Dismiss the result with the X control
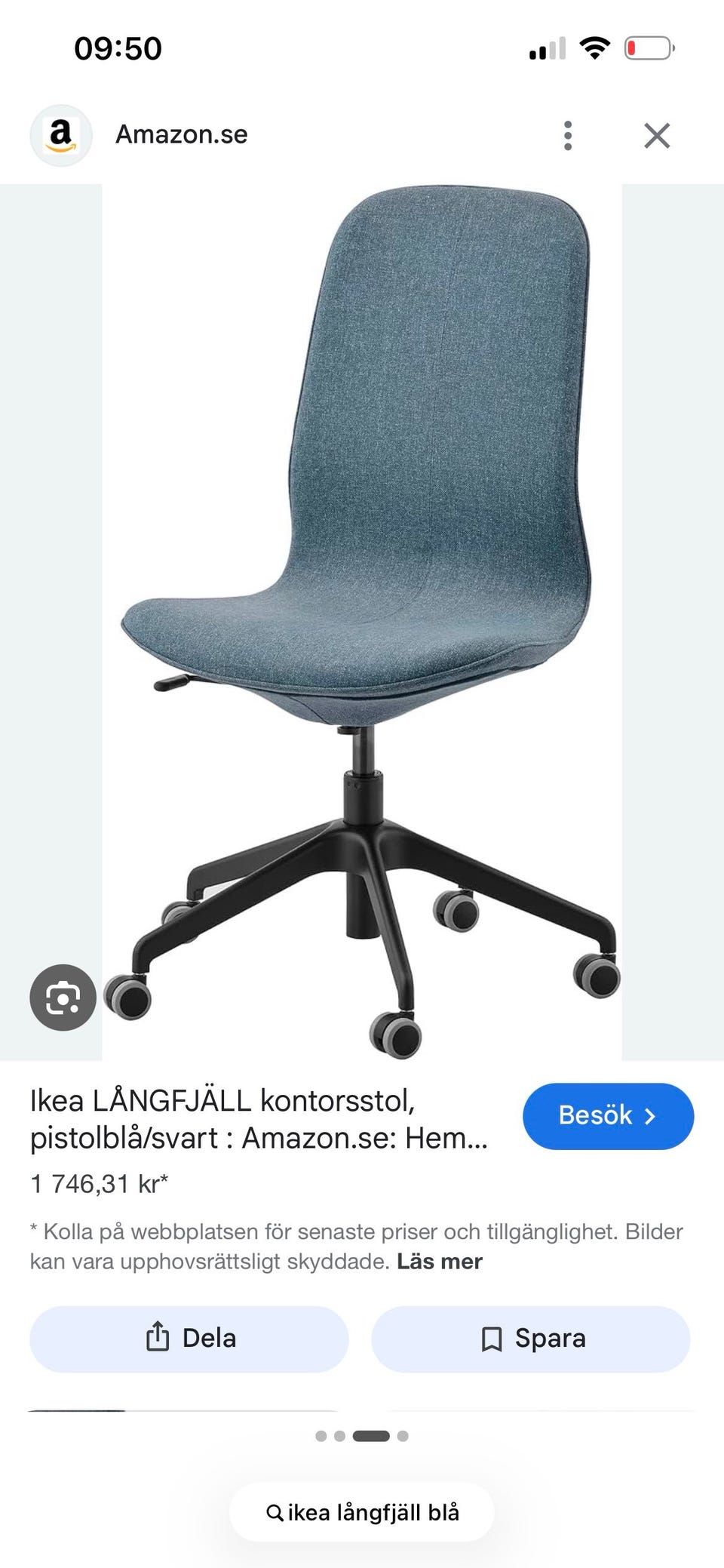Screen dimensions: 724x1568 (657, 134)
